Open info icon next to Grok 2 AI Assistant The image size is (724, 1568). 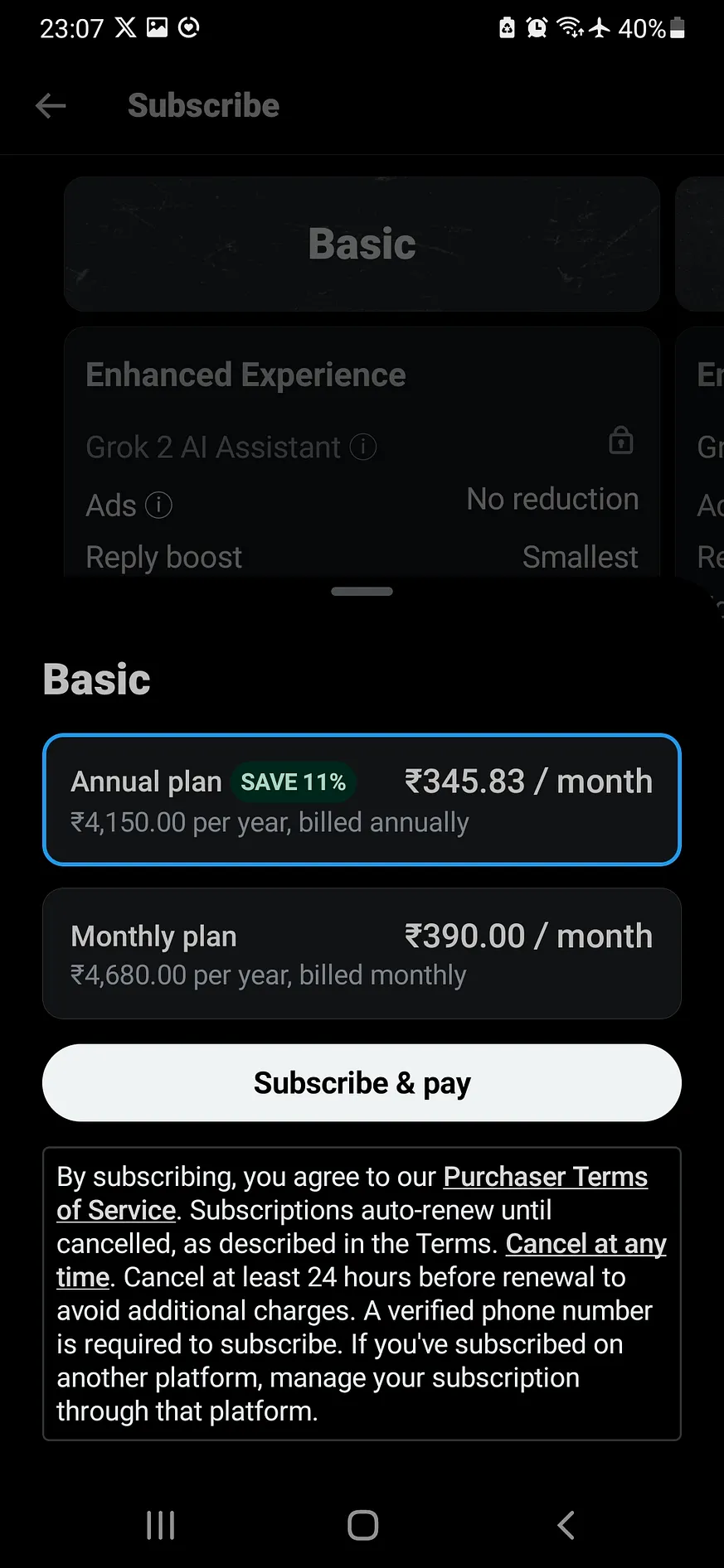[x=363, y=447]
